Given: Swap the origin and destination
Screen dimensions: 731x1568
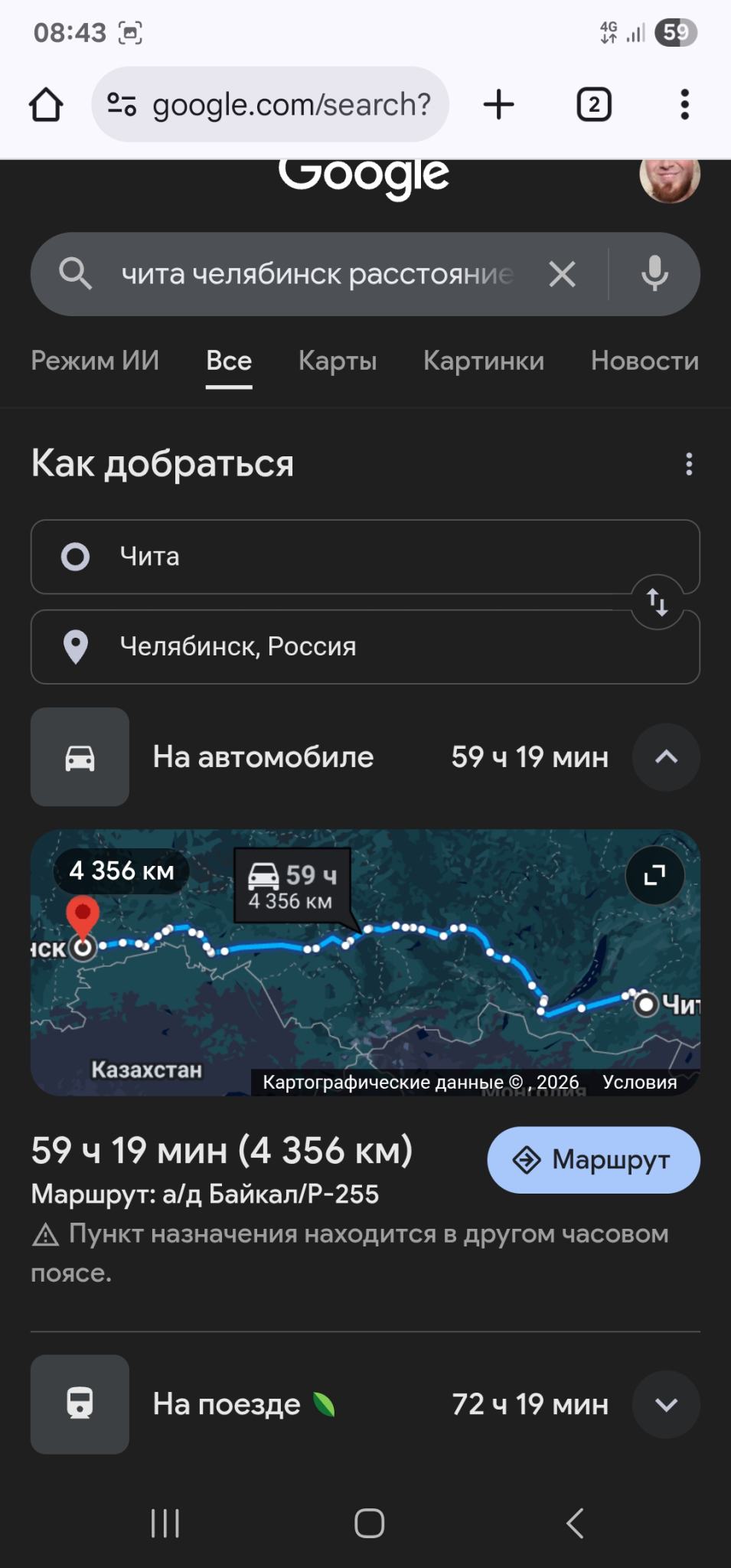Looking at the screenshot, I should click(x=657, y=602).
